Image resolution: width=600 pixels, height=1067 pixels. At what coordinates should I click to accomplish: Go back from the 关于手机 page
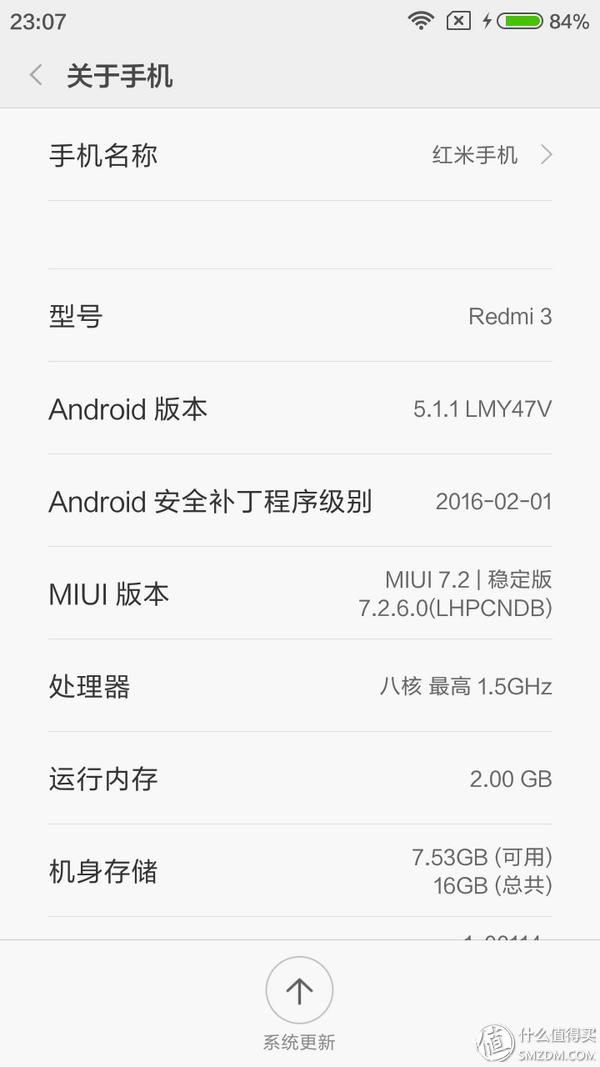click(x=37, y=75)
